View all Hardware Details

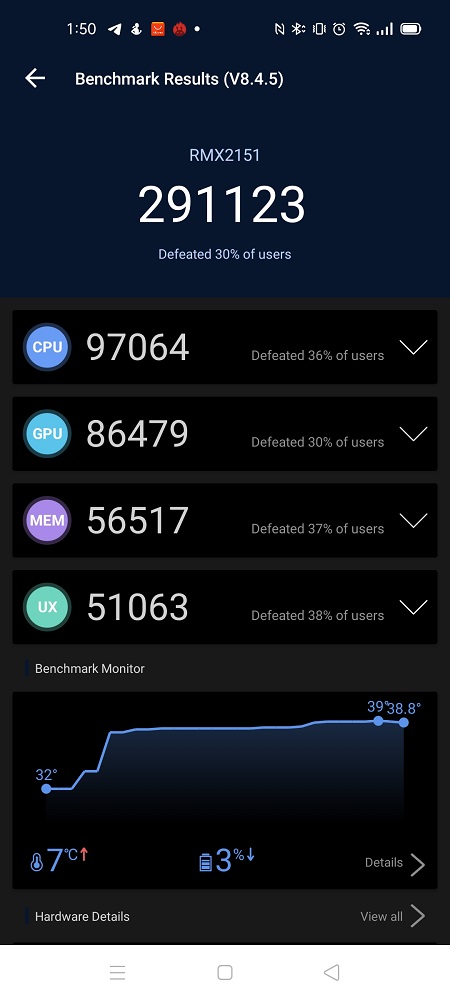(x=393, y=916)
